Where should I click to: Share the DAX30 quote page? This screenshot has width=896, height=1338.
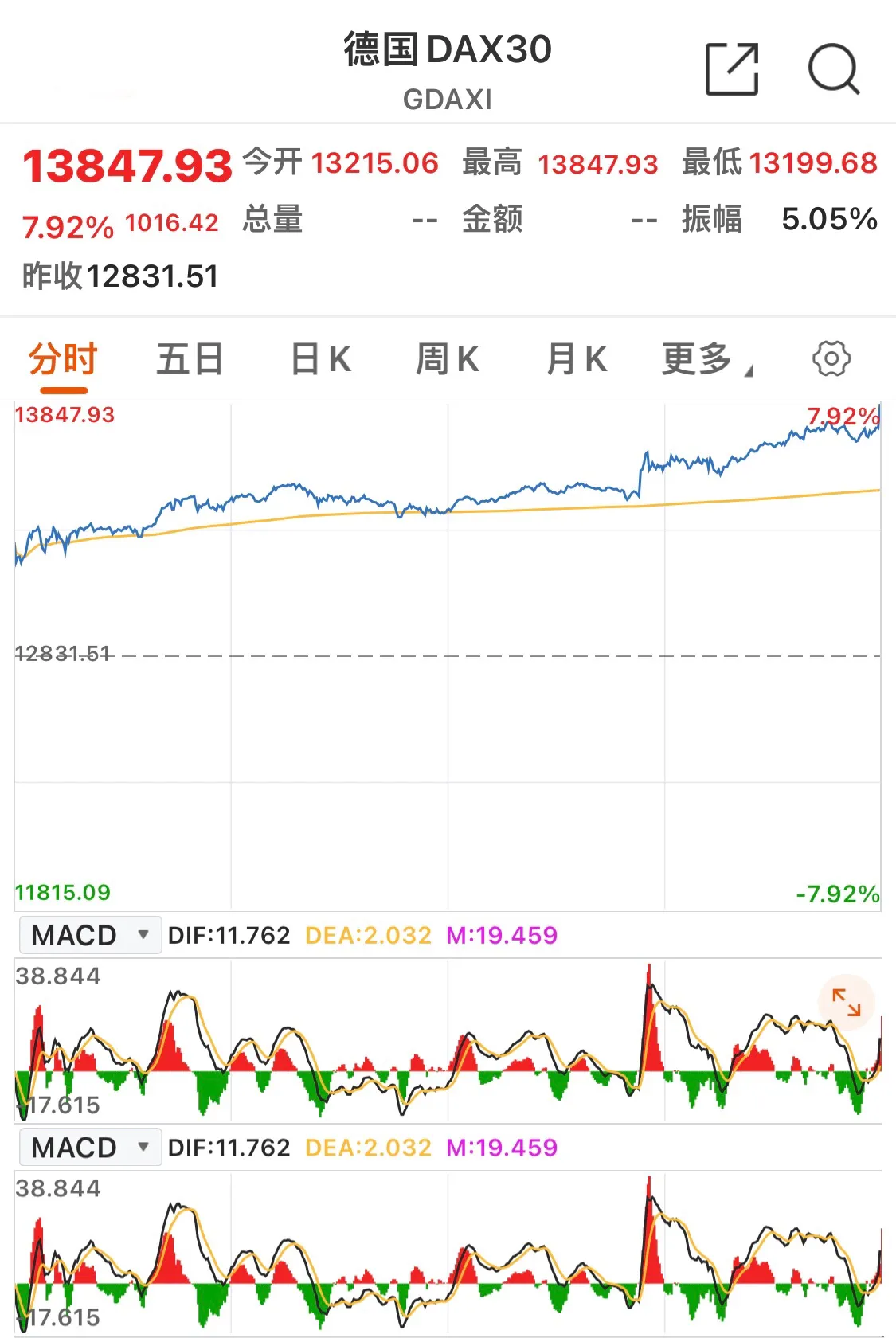pos(731,70)
